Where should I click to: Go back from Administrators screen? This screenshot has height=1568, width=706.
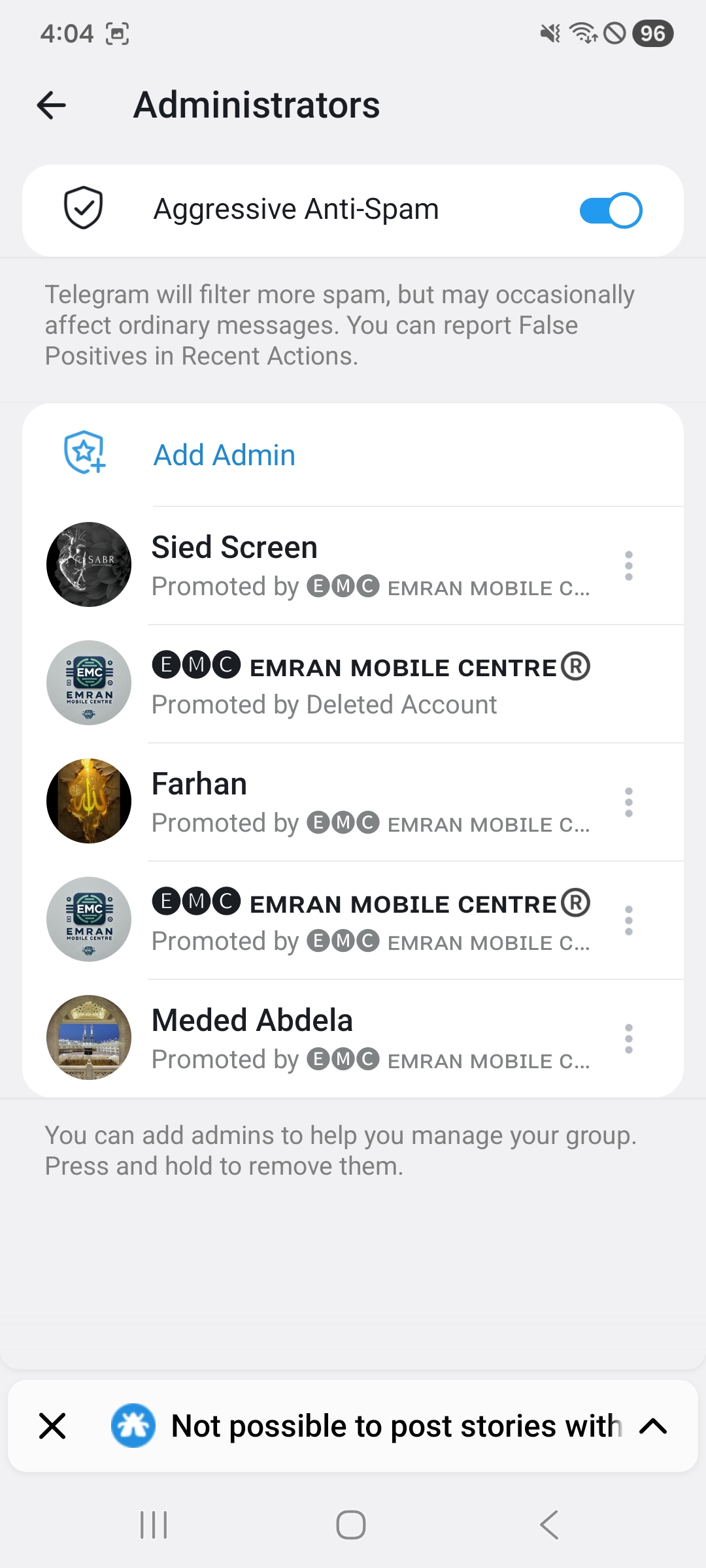tap(52, 105)
